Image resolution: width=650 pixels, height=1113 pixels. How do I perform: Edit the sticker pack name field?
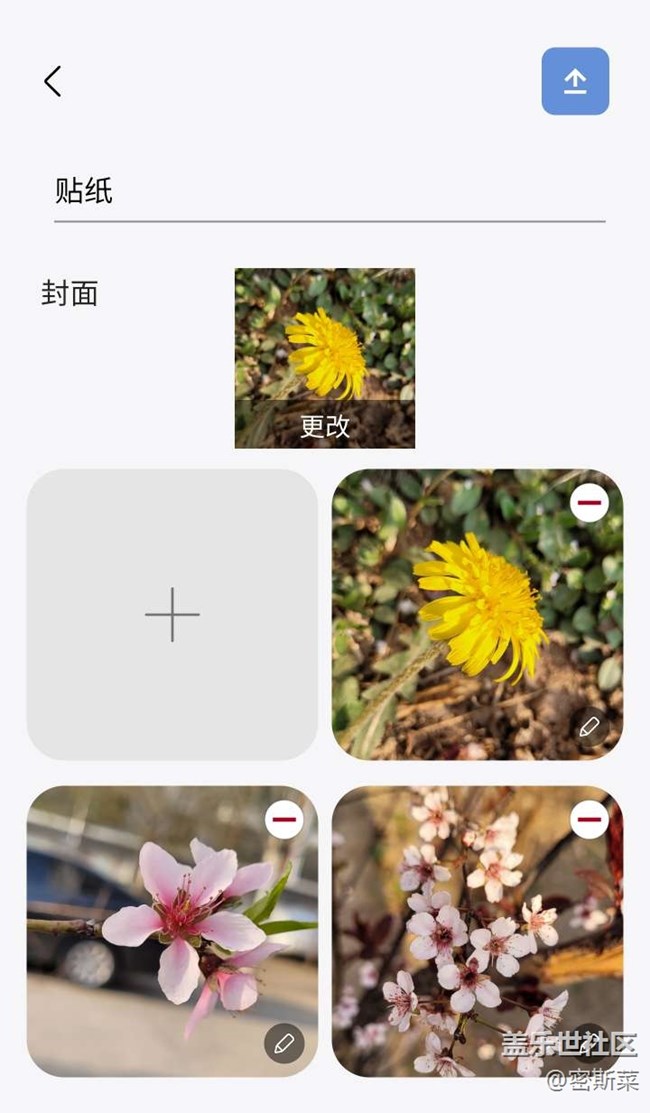[329, 191]
